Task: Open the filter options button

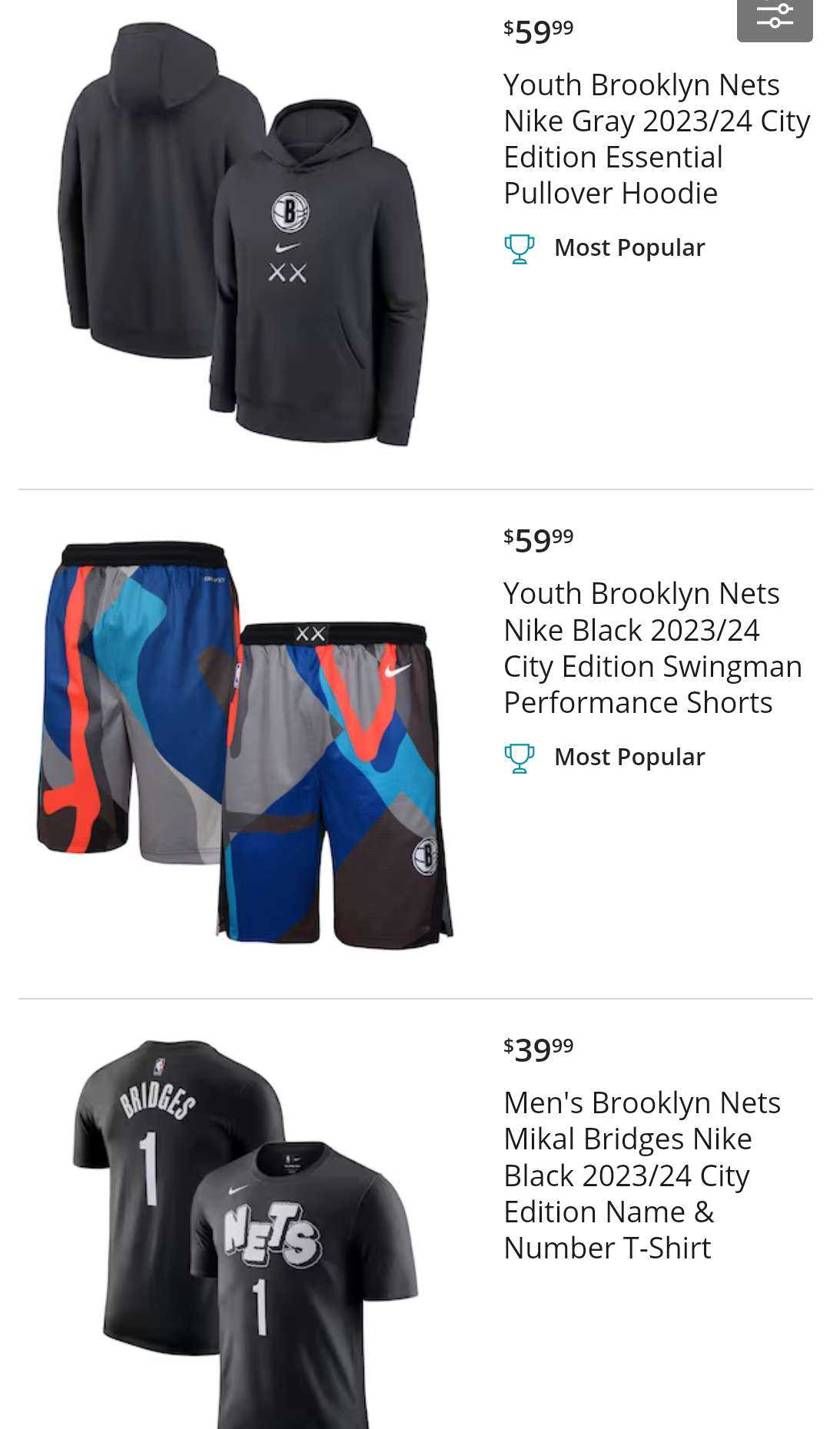Action: [774, 18]
